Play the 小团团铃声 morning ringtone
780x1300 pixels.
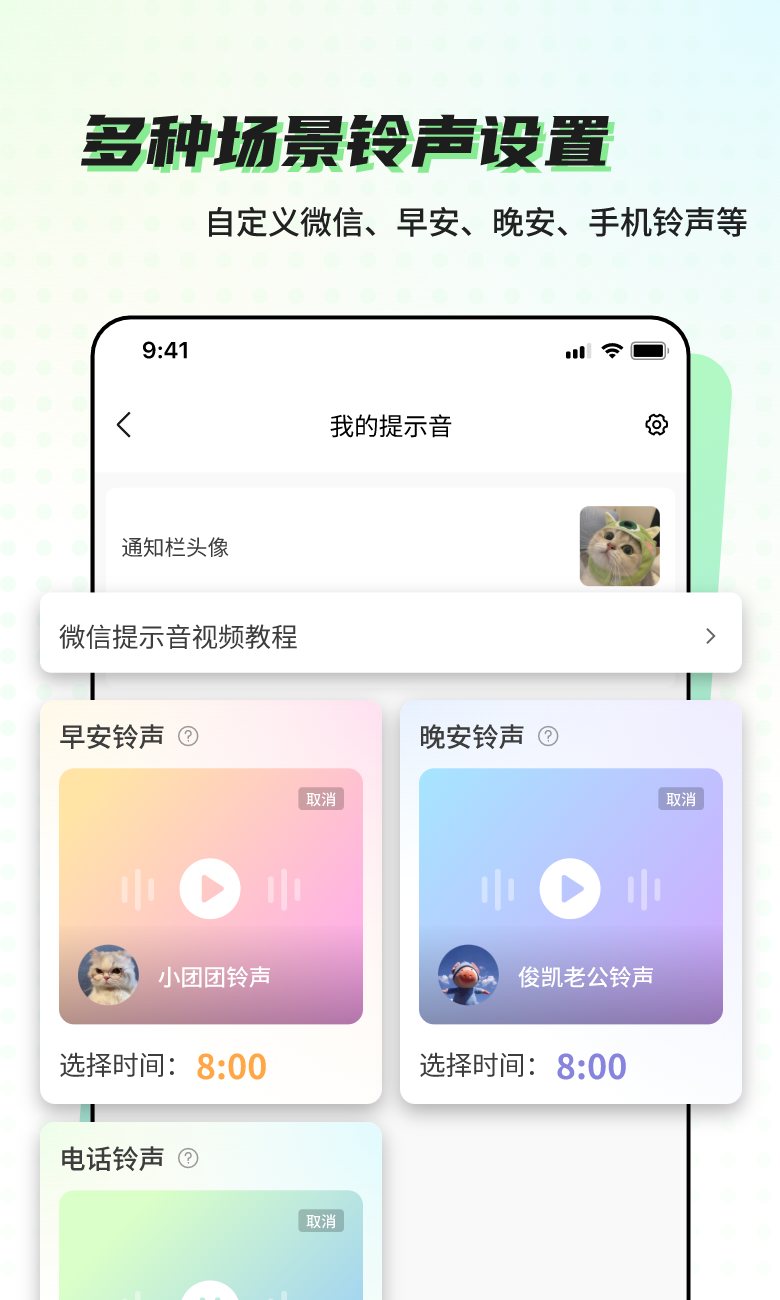point(210,887)
